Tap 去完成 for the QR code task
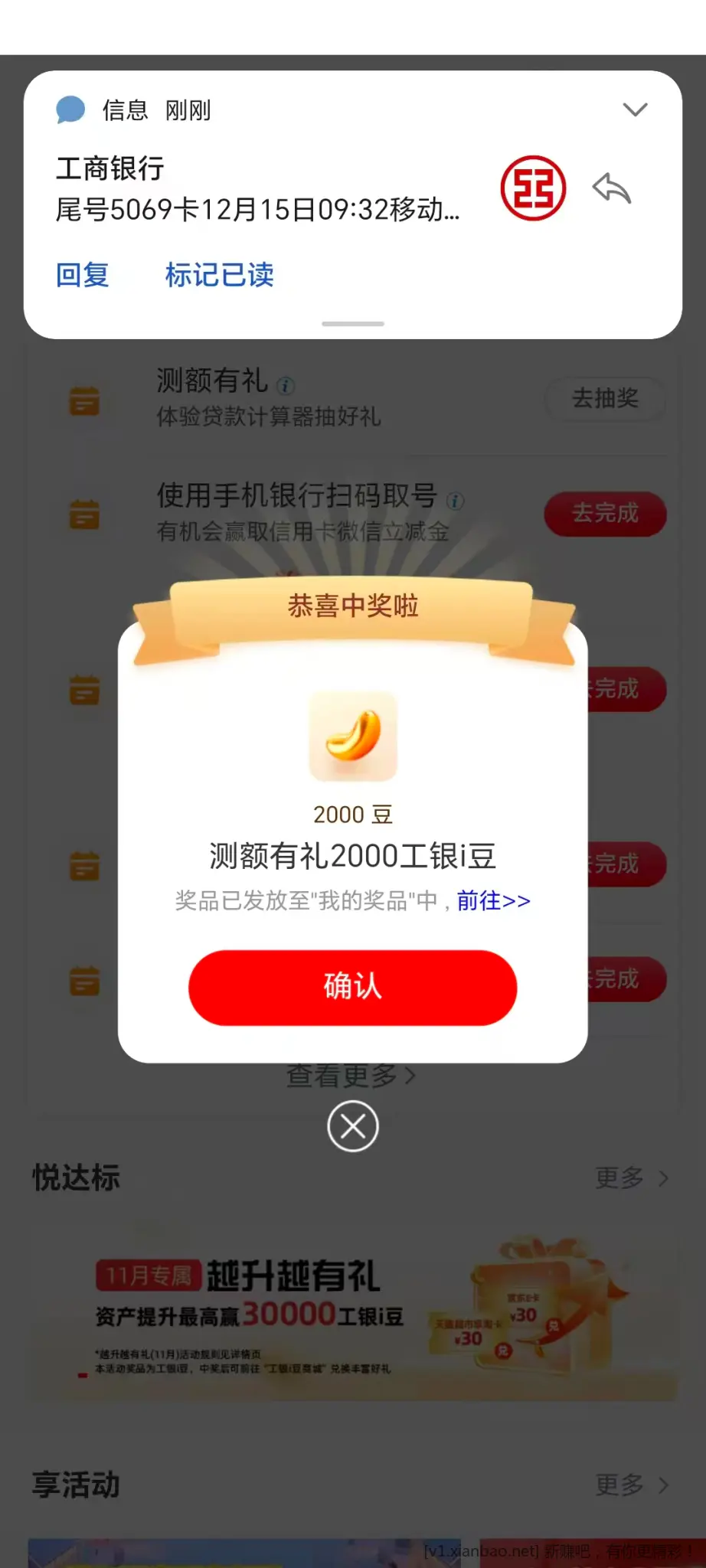 (x=604, y=514)
